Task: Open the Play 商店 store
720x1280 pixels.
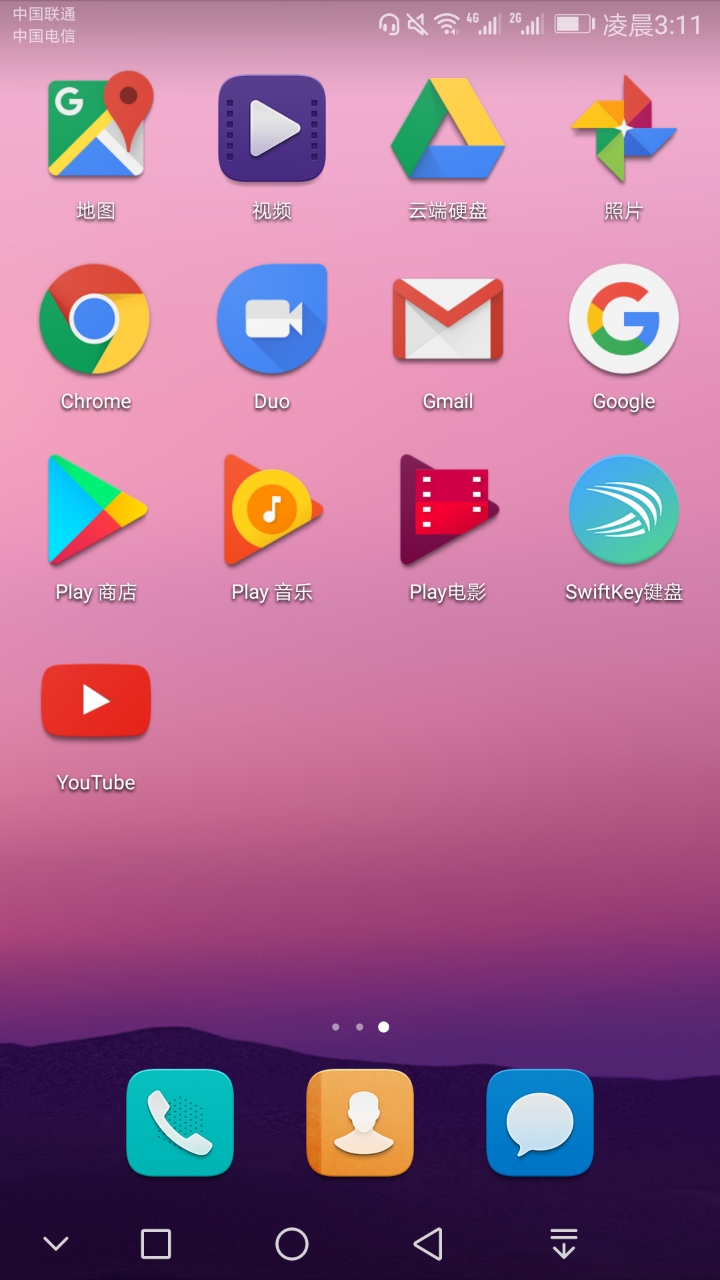Action: pyautogui.click(x=96, y=510)
